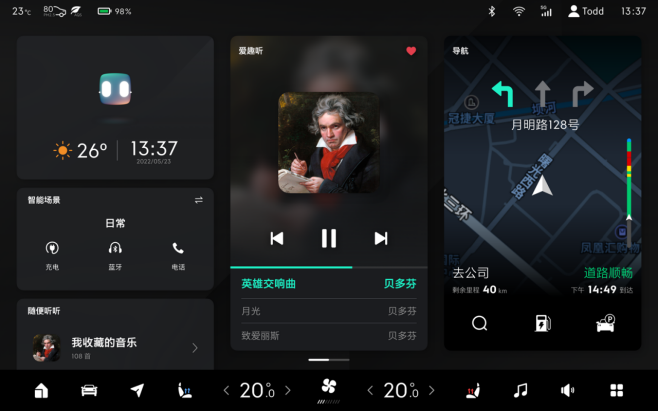Open the music app from the dock
This screenshot has width=658, height=411.
point(520,390)
